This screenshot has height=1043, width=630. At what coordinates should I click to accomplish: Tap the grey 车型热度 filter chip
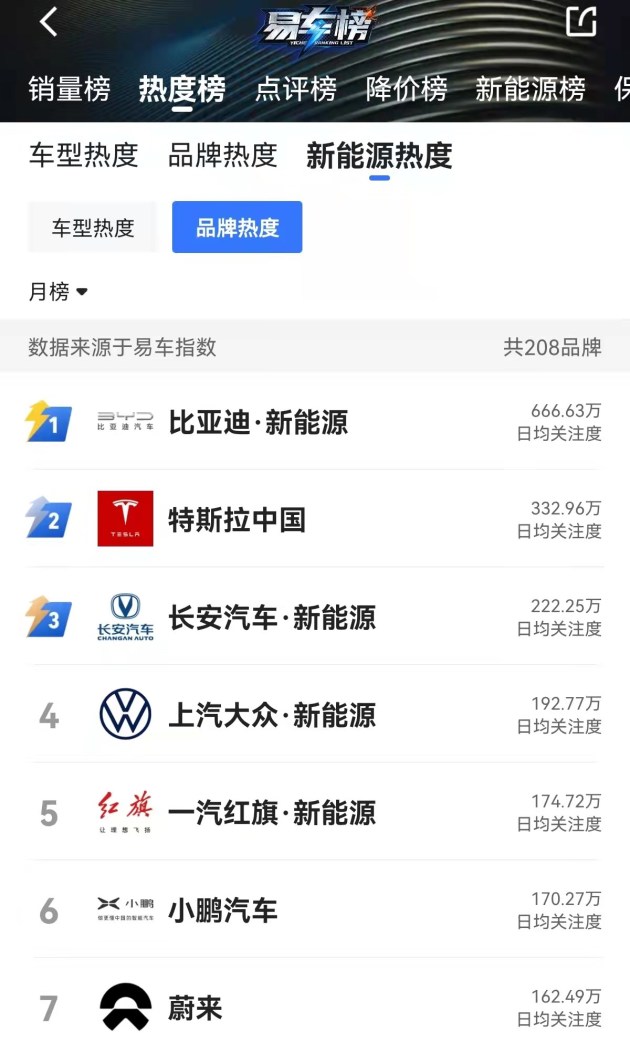(93, 228)
